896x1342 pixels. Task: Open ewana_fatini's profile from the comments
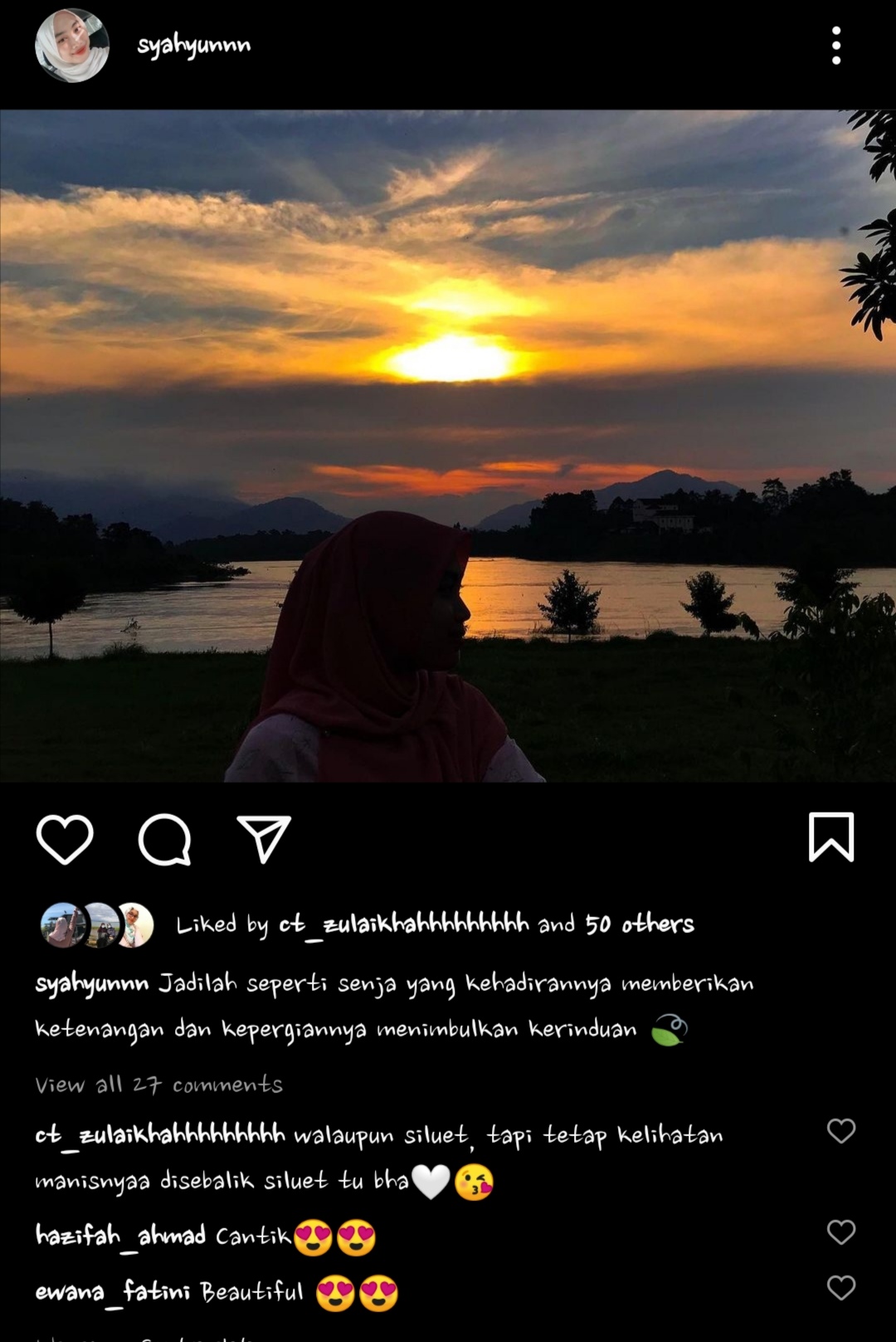click(x=112, y=1292)
